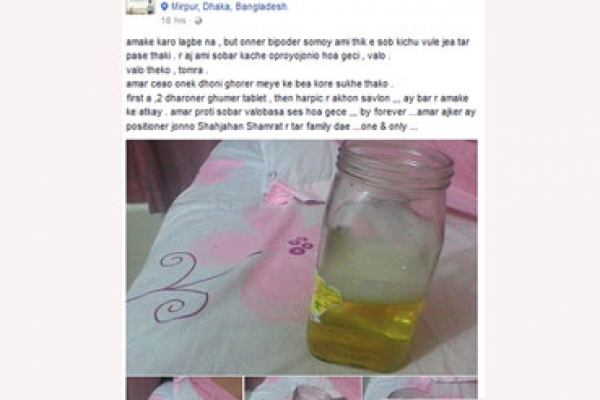View the large jar photo
Image resolution: width=600 pixels, height=400 pixels.
pos(301,257)
